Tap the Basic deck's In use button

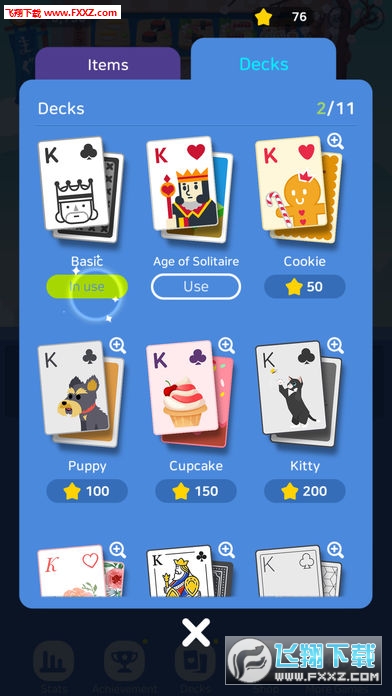(87, 287)
